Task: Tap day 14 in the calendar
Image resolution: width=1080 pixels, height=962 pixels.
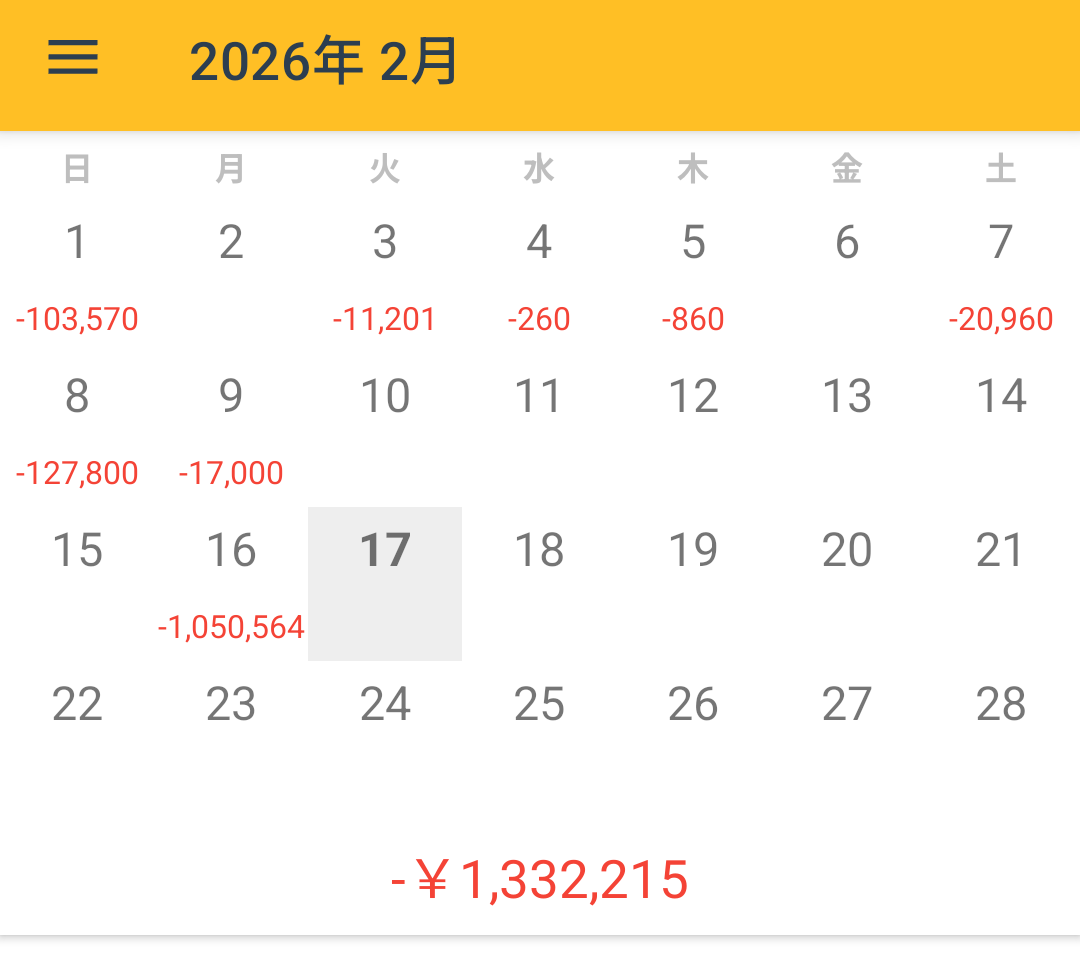Action: click(1001, 430)
